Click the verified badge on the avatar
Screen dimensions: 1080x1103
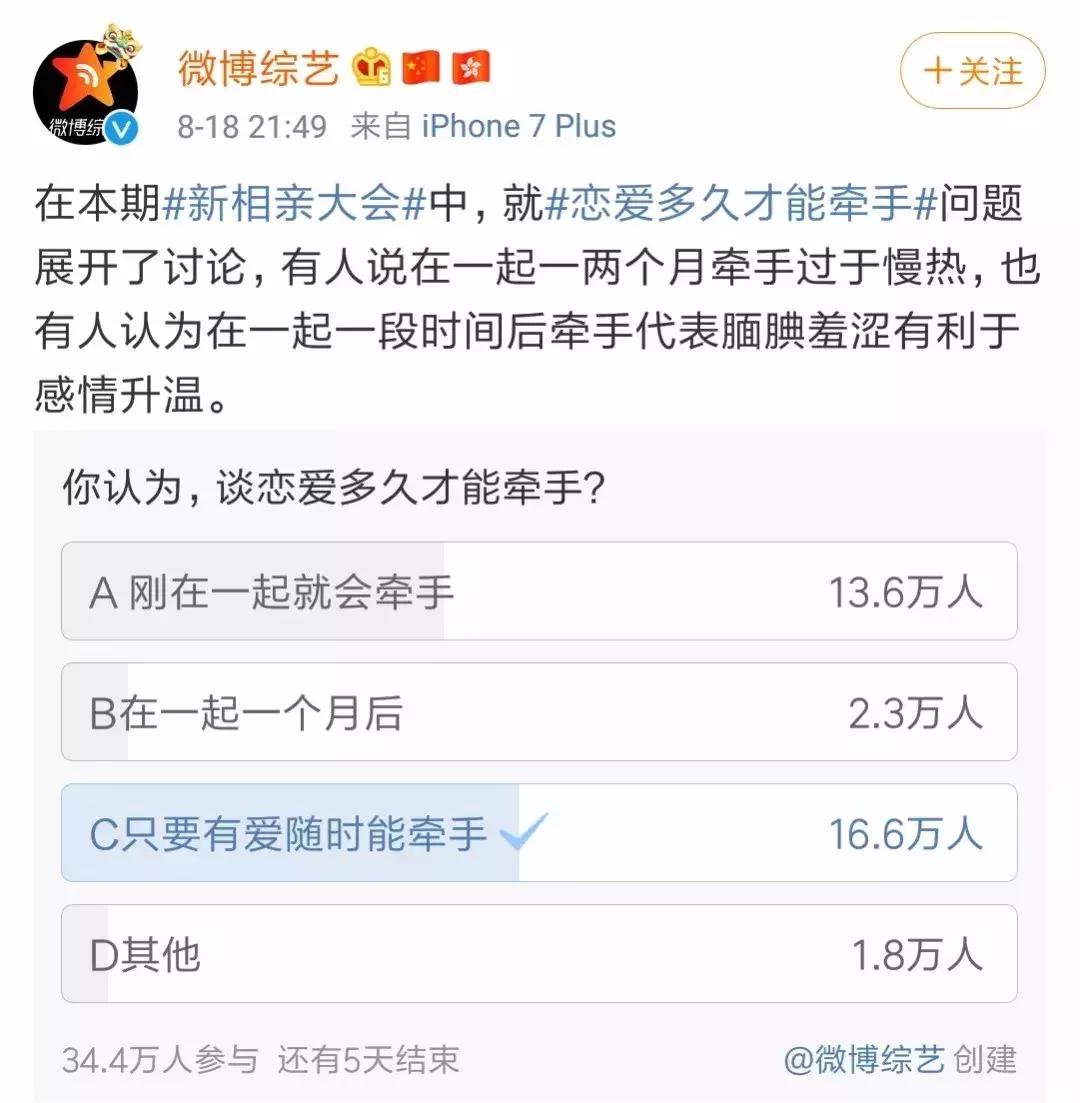click(120, 126)
